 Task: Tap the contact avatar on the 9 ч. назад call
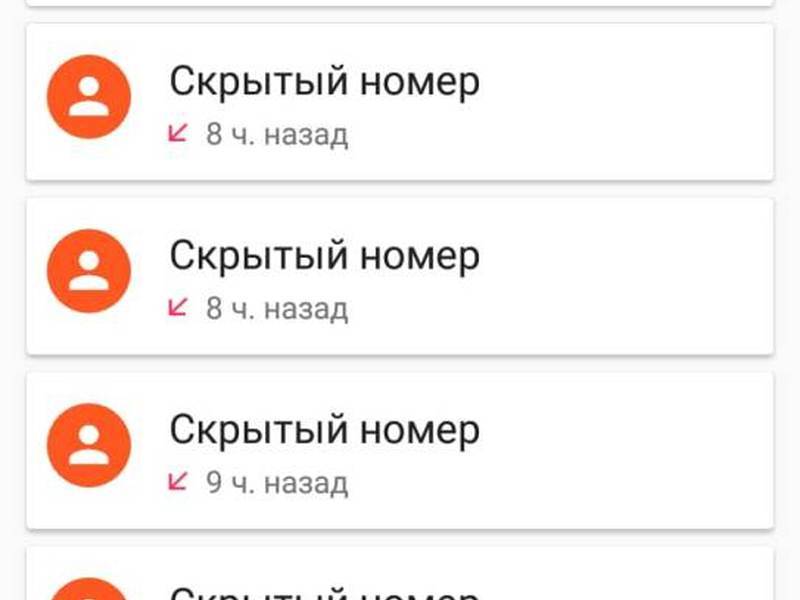click(x=89, y=445)
